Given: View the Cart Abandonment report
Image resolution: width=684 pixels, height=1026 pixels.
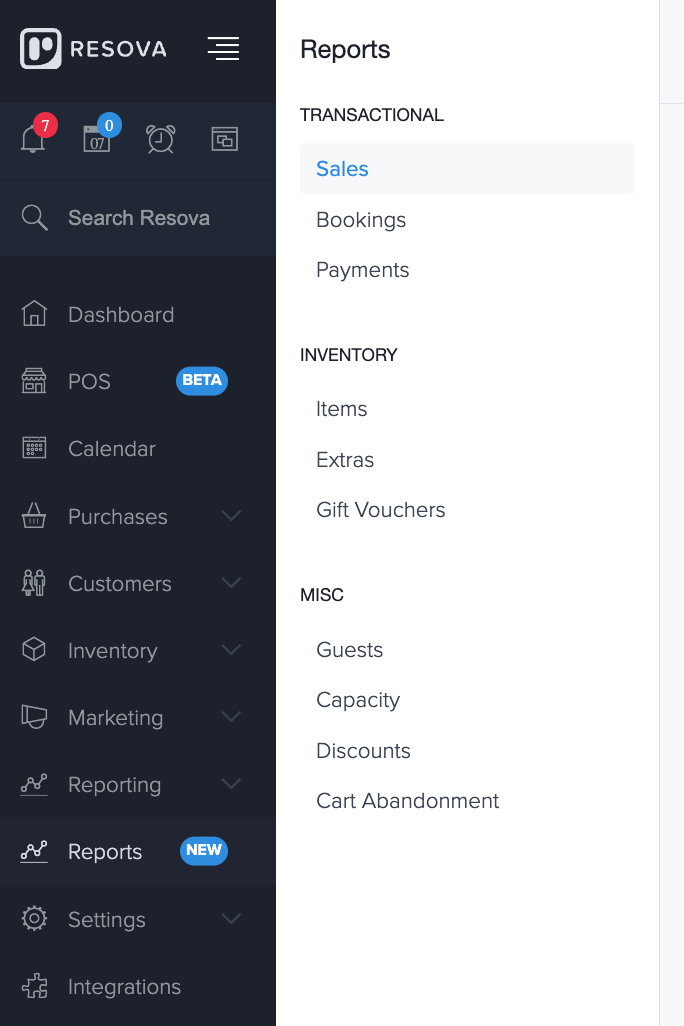Looking at the screenshot, I should [x=407, y=801].
